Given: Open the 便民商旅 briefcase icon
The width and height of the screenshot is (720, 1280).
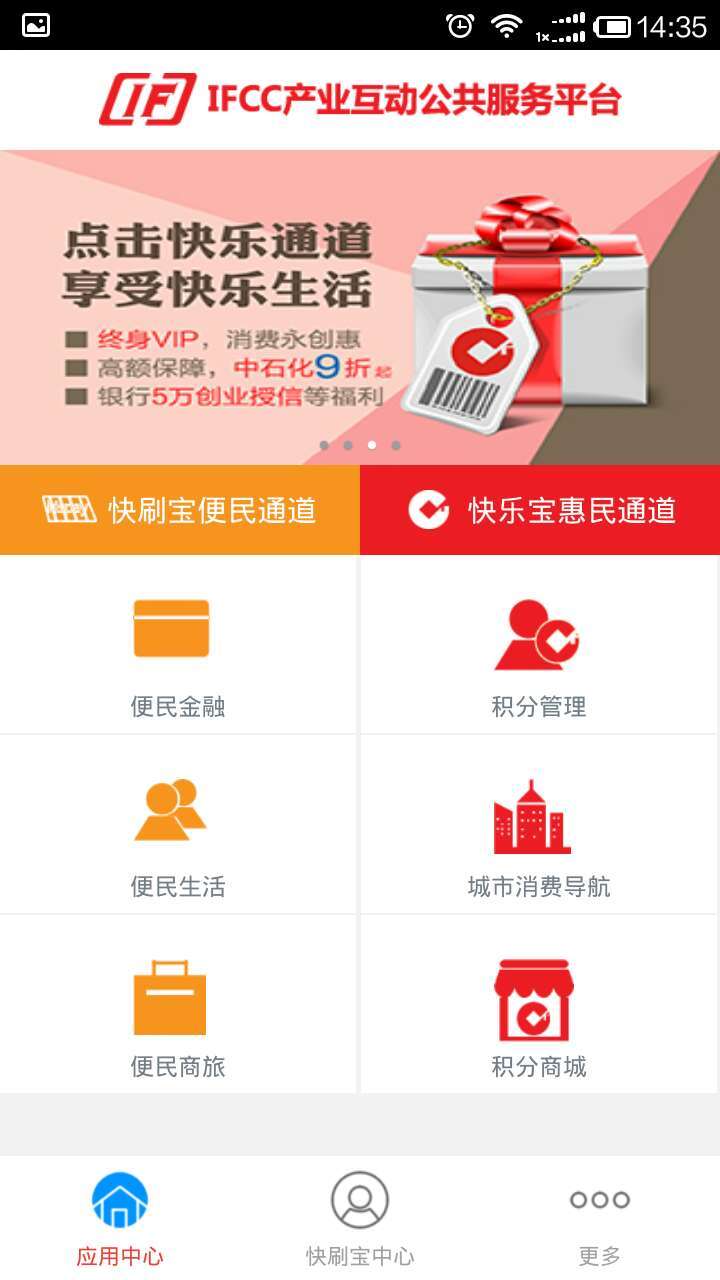Looking at the screenshot, I should (172, 995).
